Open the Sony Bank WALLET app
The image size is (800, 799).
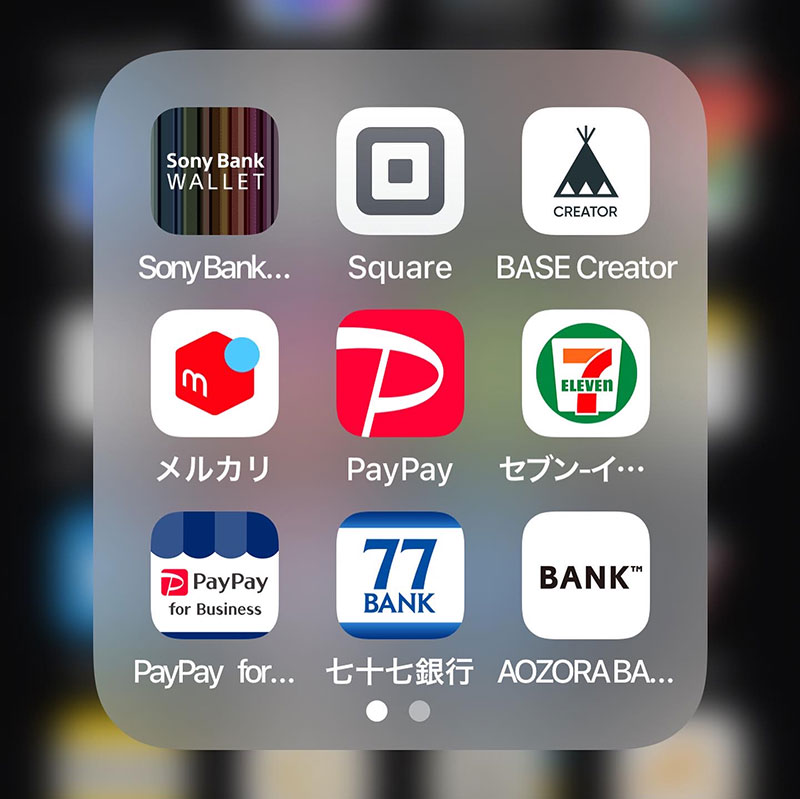pyautogui.click(x=214, y=171)
